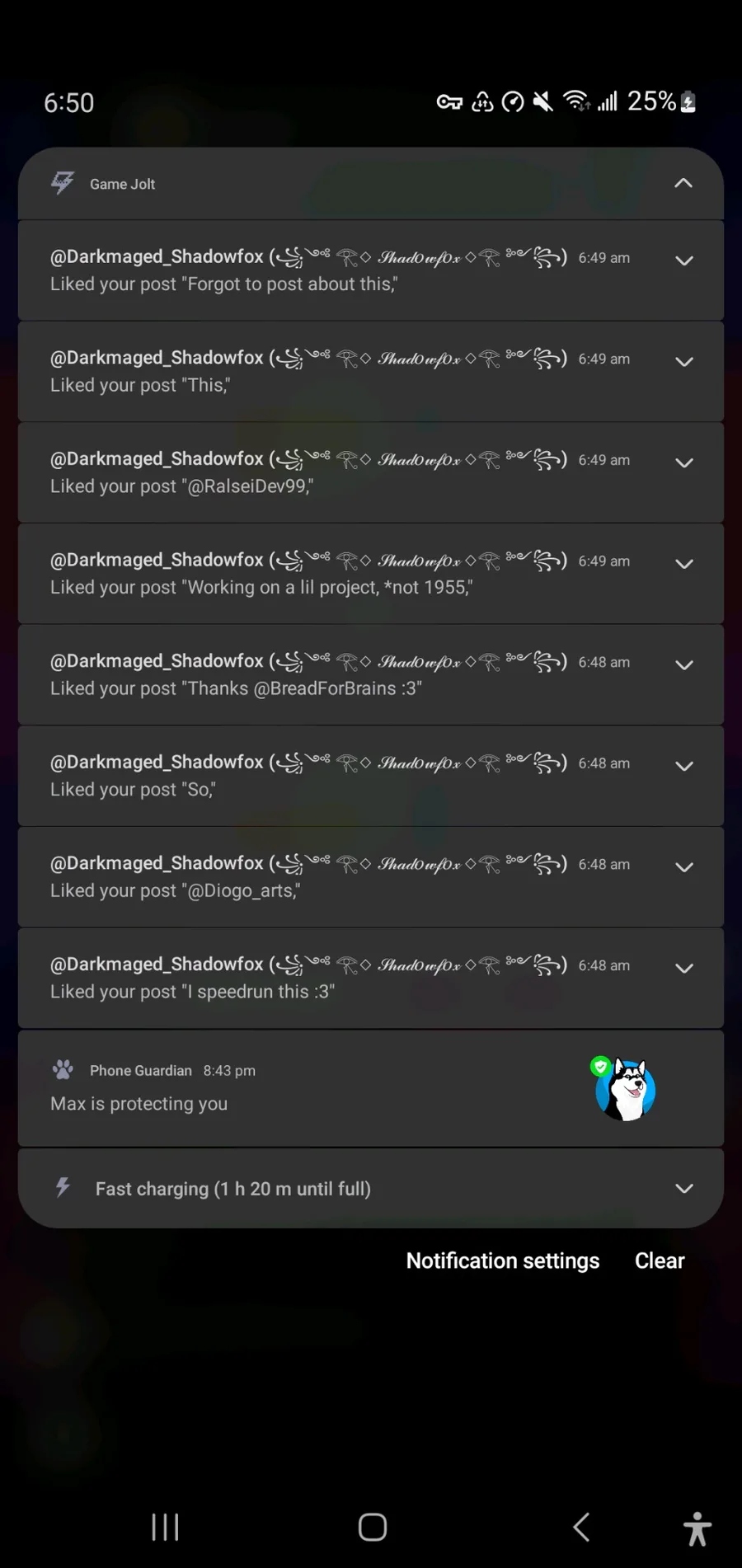Go to the home screen
This screenshot has width=742, height=1568.
tap(373, 1527)
